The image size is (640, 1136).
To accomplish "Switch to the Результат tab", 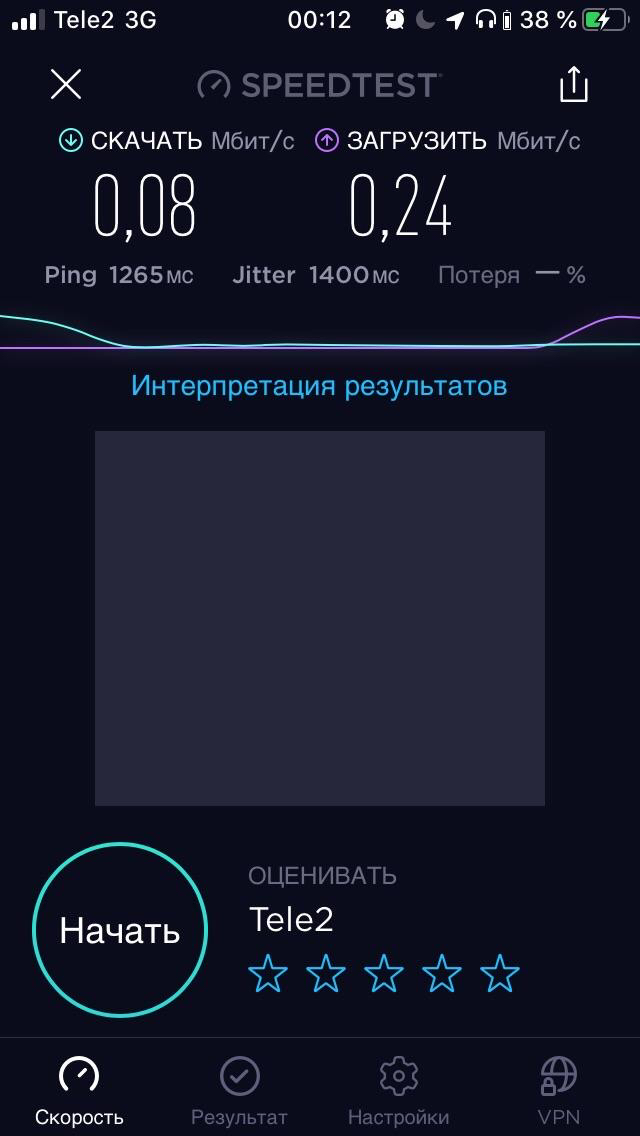I will coord(239,1091).
